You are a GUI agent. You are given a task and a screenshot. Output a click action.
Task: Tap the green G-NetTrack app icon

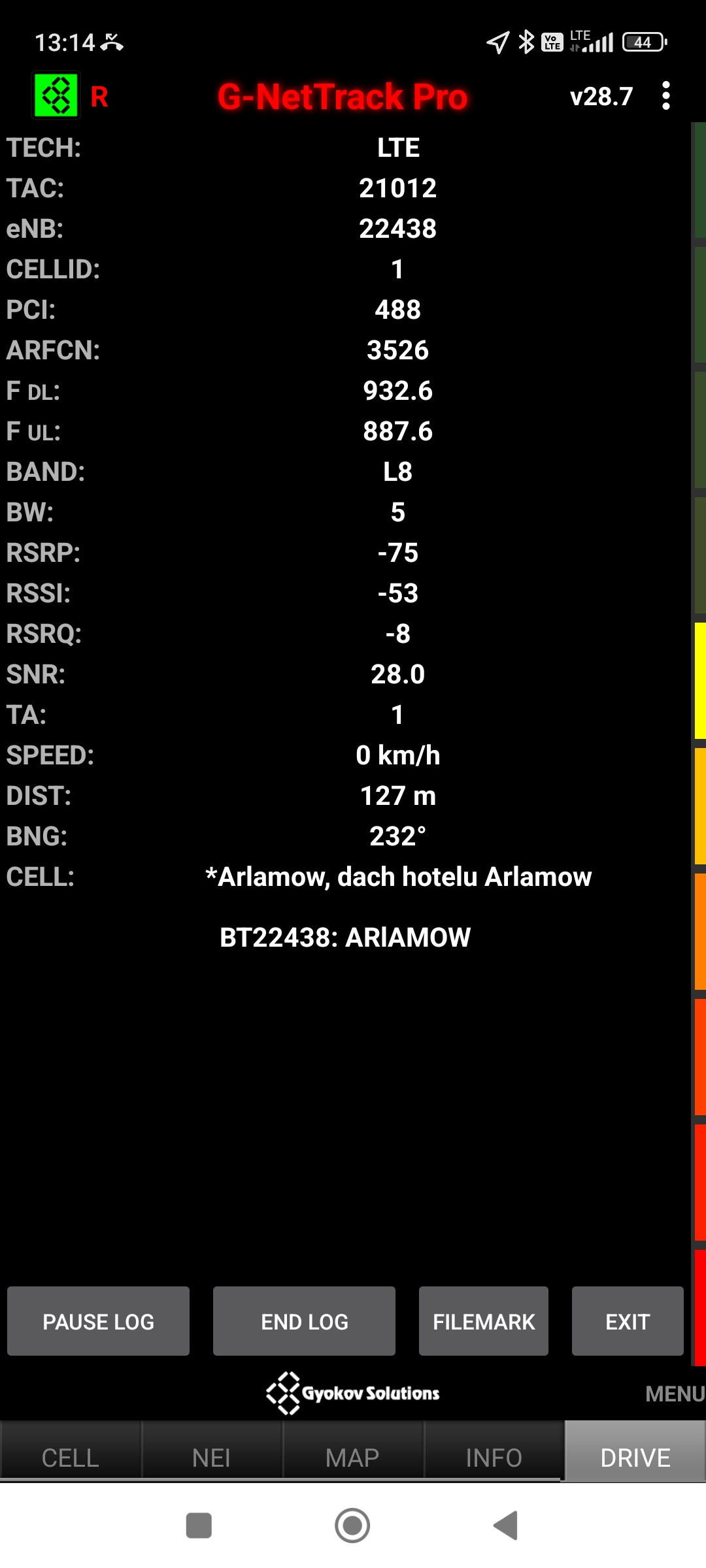coord(56,95)
